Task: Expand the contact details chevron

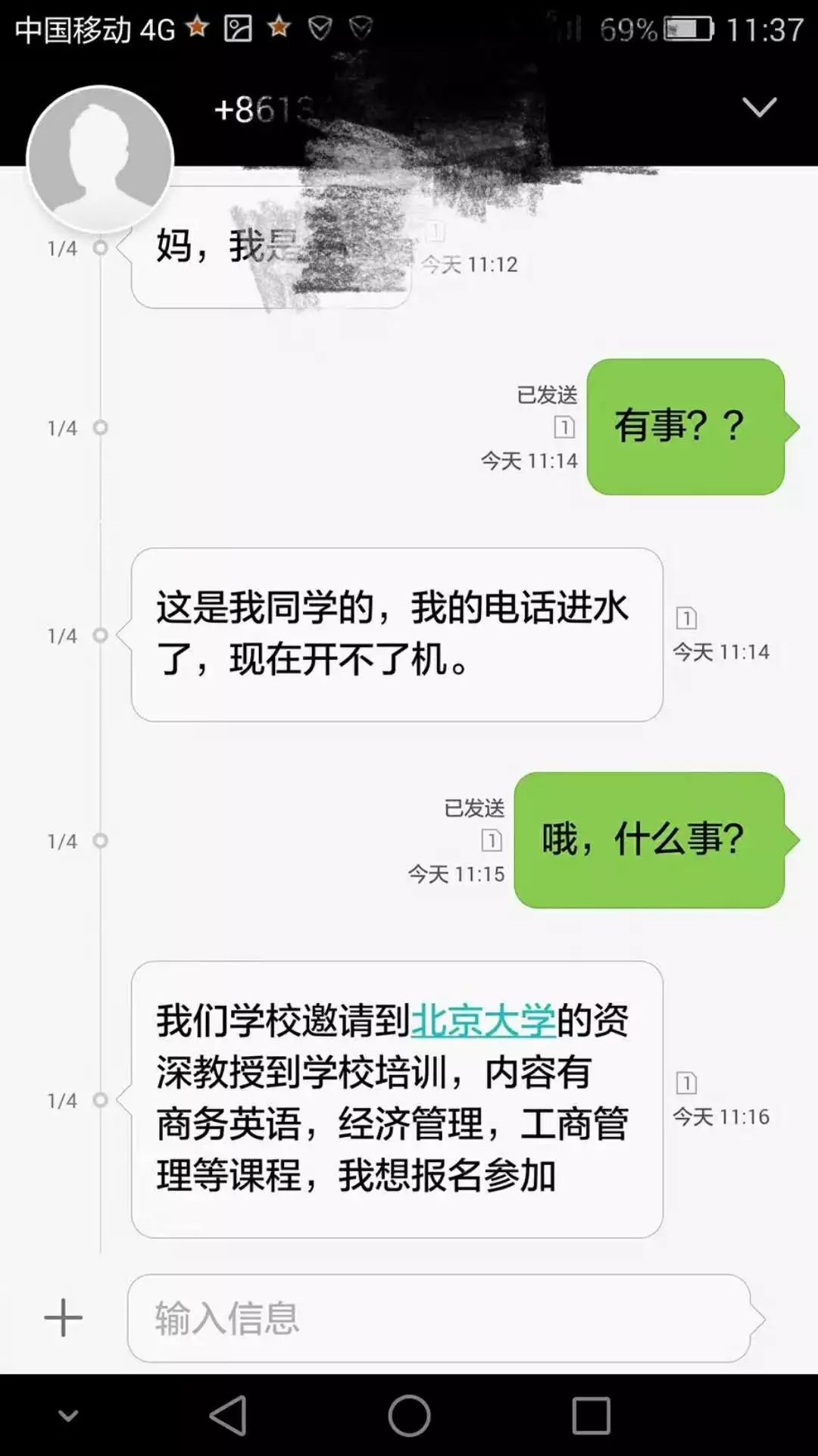Action: [x=759, y=107]
